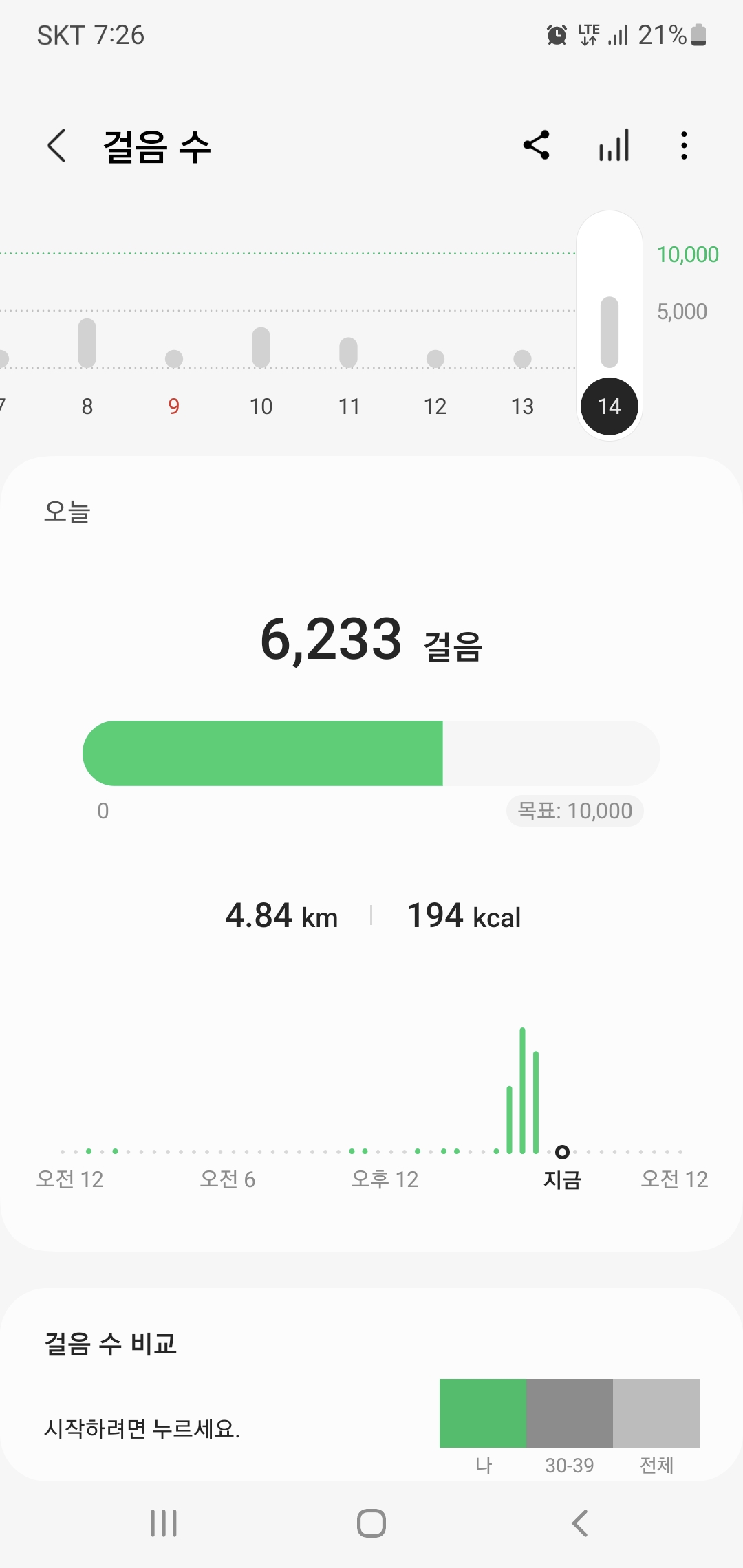The height and width of the screenshot is (1568, 743).
Task: Go to the home screen
Action: coord(371,1523)
